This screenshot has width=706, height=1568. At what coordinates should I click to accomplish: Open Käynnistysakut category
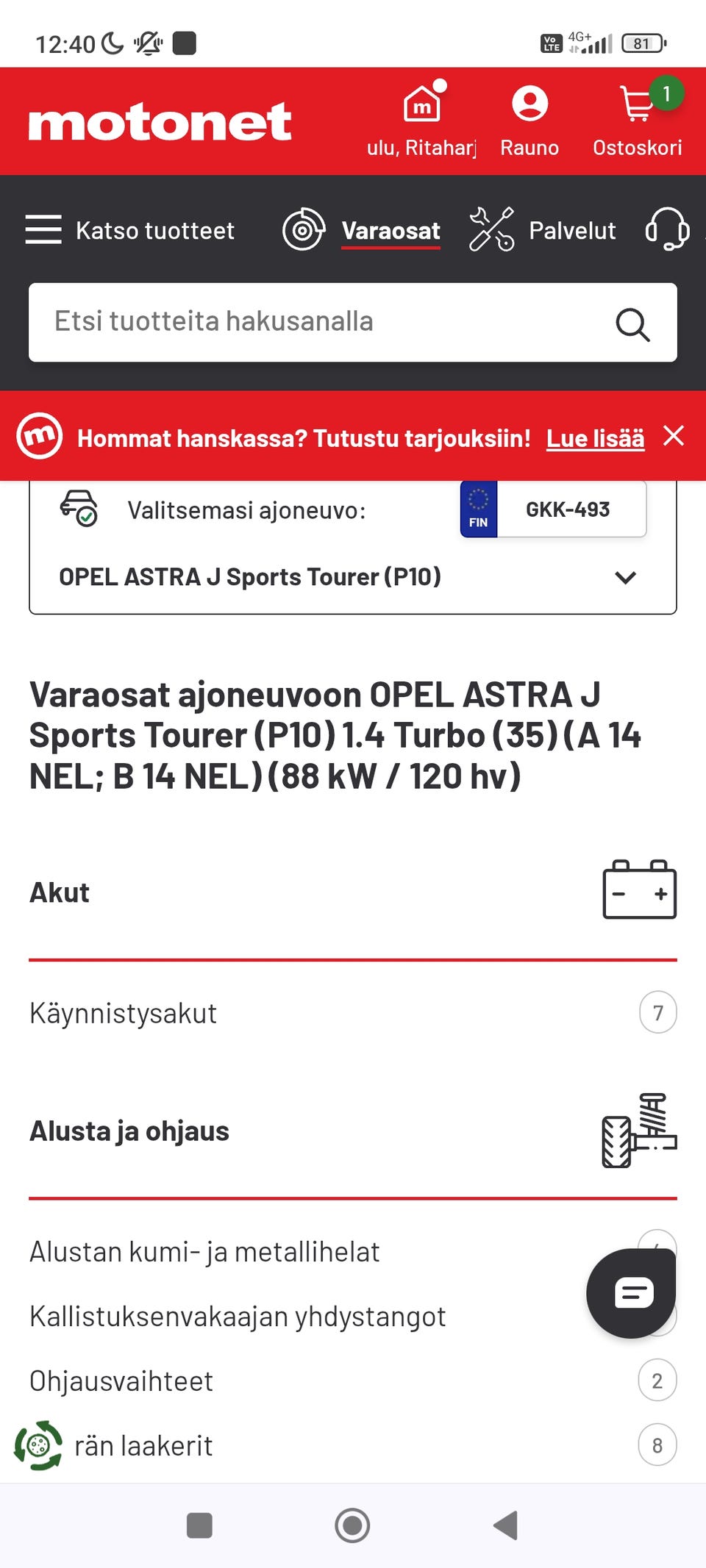coord(123,1012)
